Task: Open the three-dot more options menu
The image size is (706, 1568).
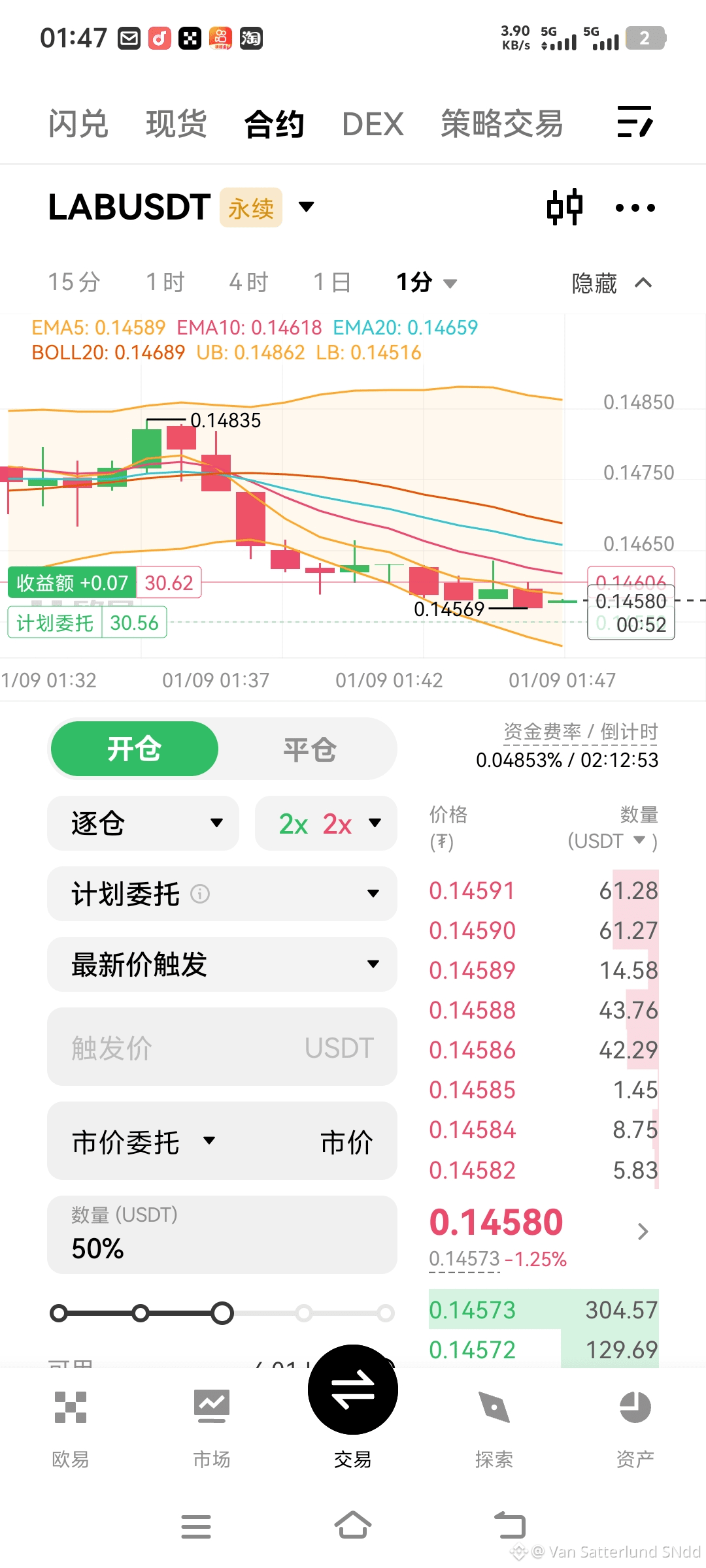Action: pos(635,208)
